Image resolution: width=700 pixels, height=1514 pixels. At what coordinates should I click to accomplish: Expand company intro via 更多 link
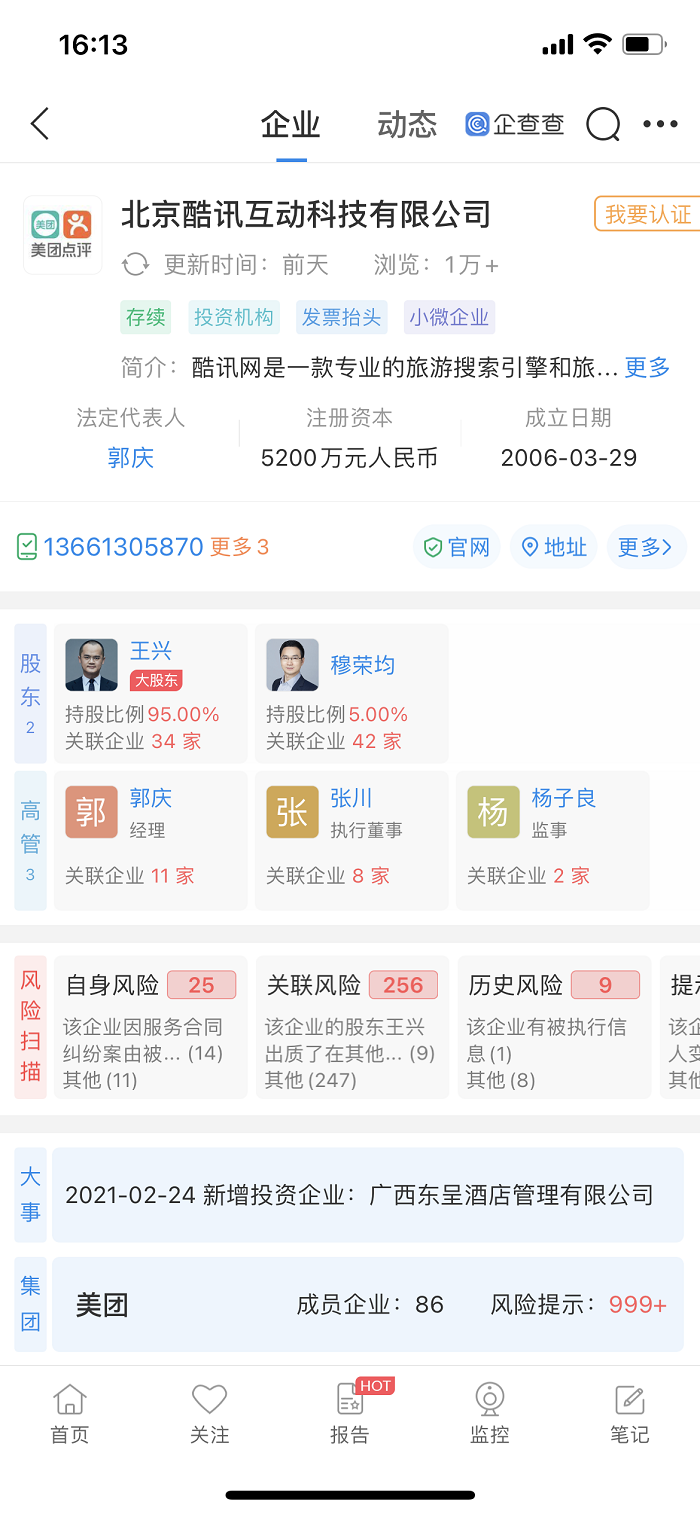647,367
